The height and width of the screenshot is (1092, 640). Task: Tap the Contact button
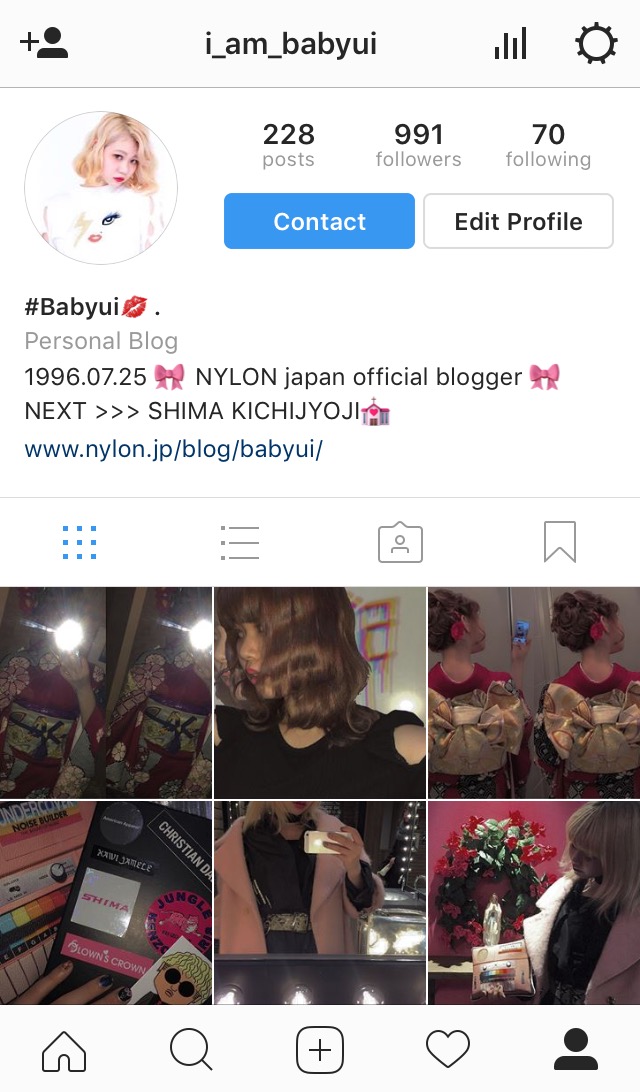tap(319, 221)
